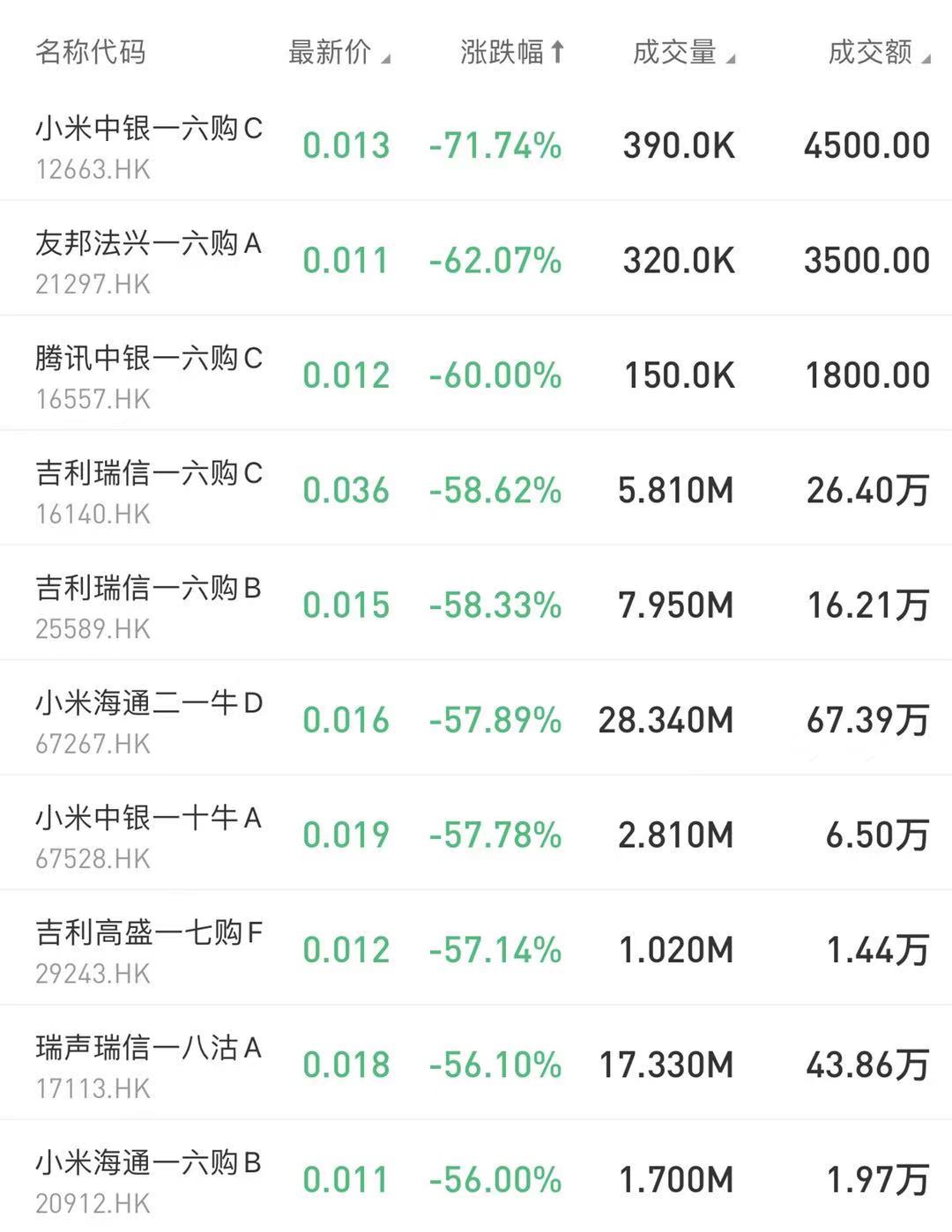This screenshot has width=952, height=1232.
Task: Sort list by 最新价 column
Action: pos(338,52)
